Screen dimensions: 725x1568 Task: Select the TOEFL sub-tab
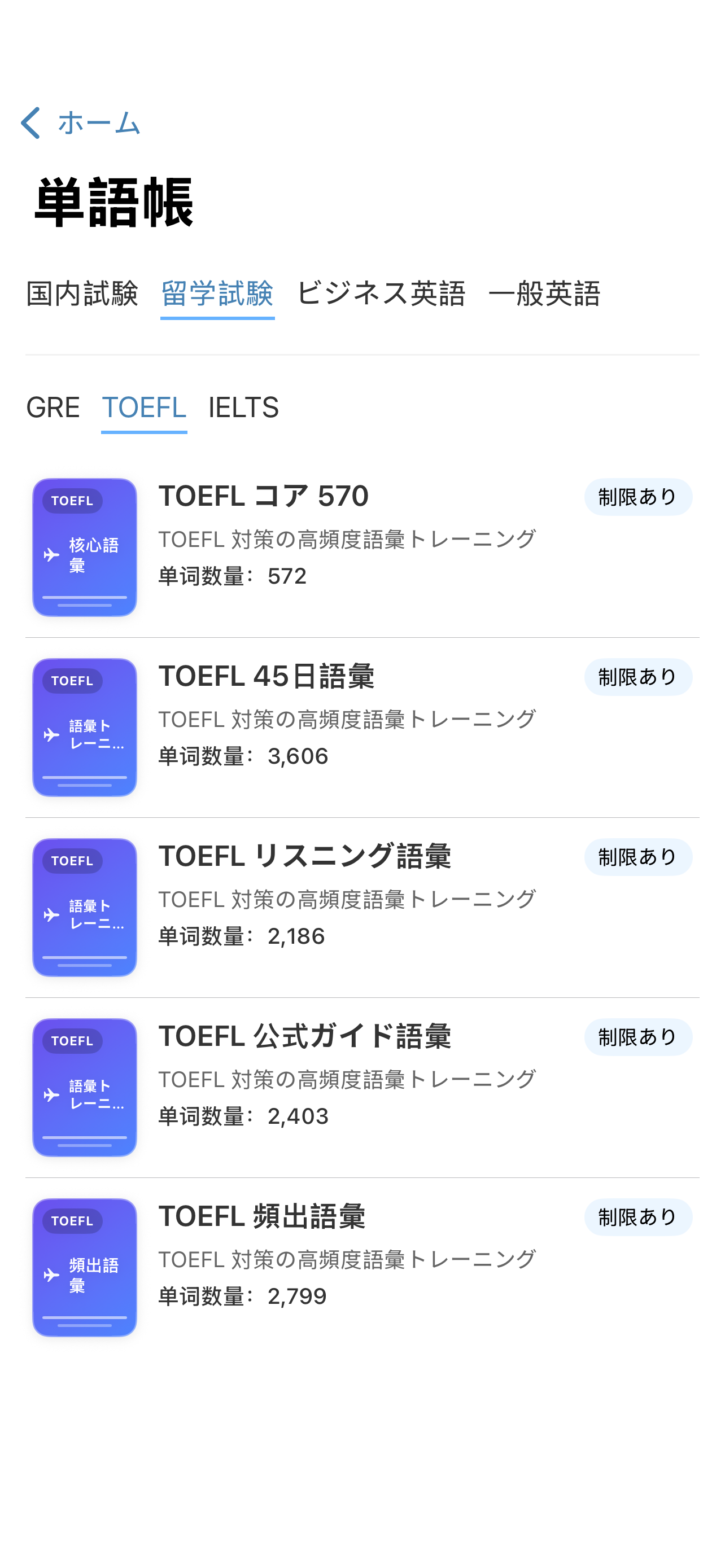(143, 408)
